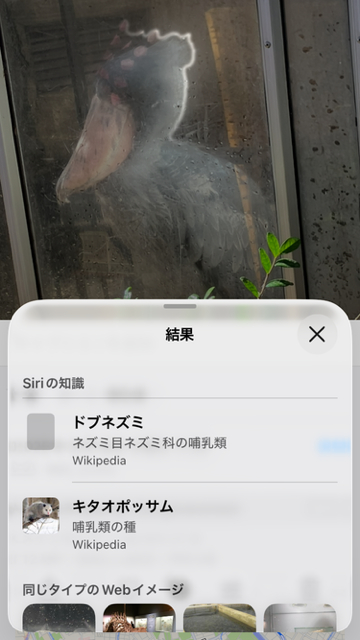
Task: Open the fourth similar web image thumbnail
Action: pyautogui.click(x=300, y=618)
